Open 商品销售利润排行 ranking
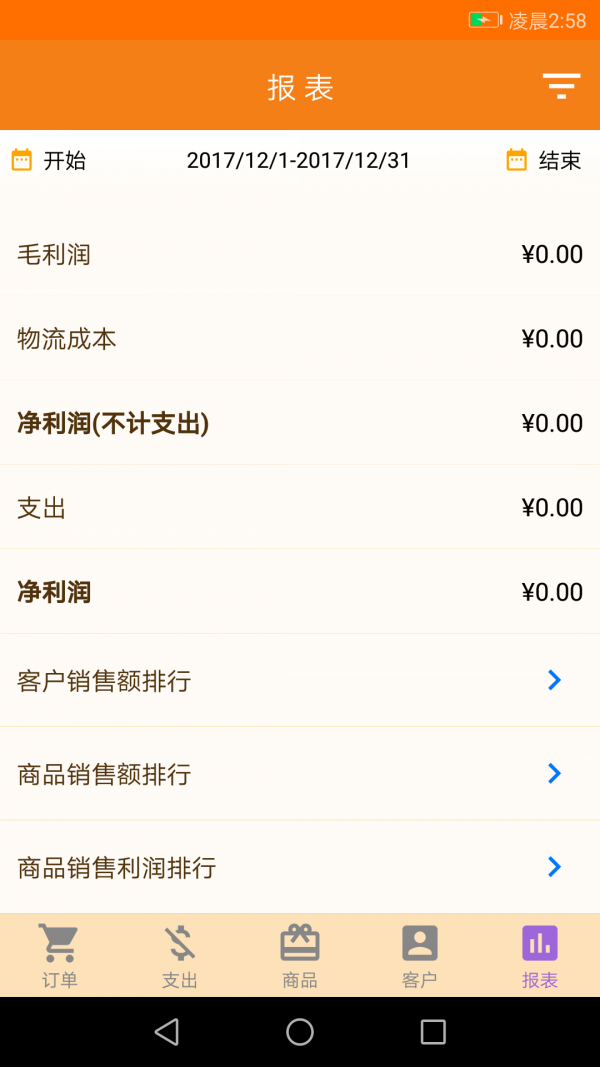Screen dimensions: 600x1067 point(300,867)
